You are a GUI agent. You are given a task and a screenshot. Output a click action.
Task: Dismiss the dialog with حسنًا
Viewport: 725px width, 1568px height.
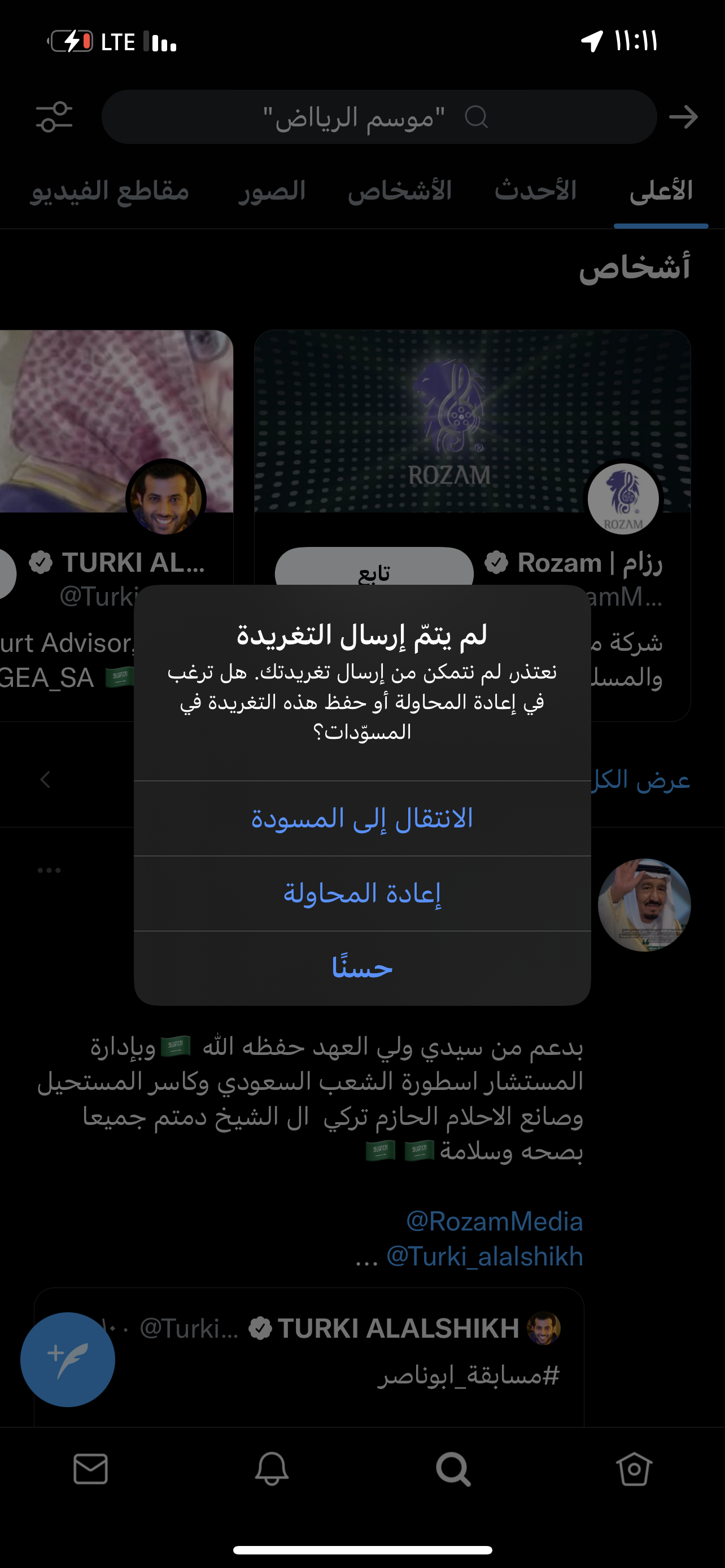(362, 968)
